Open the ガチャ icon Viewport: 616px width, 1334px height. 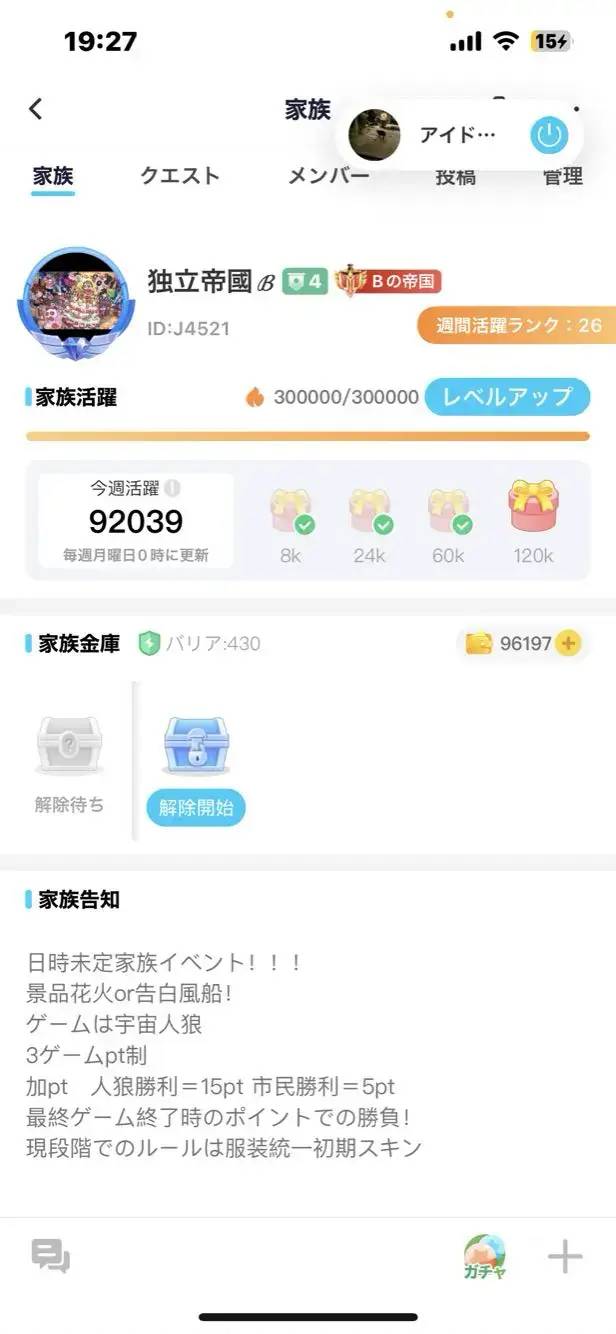[x=484, y=1256]
